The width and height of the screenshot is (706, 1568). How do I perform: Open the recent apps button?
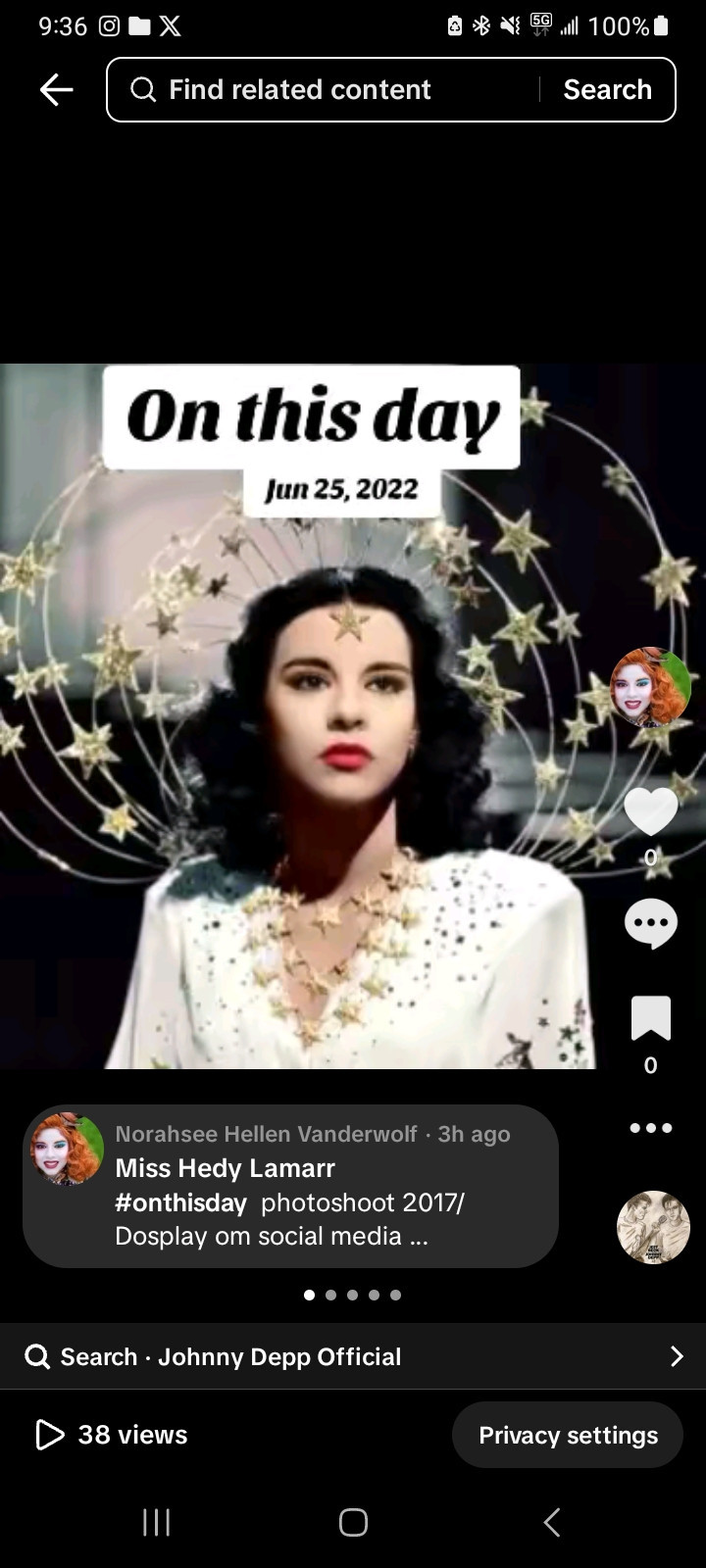coord(157,1522)
